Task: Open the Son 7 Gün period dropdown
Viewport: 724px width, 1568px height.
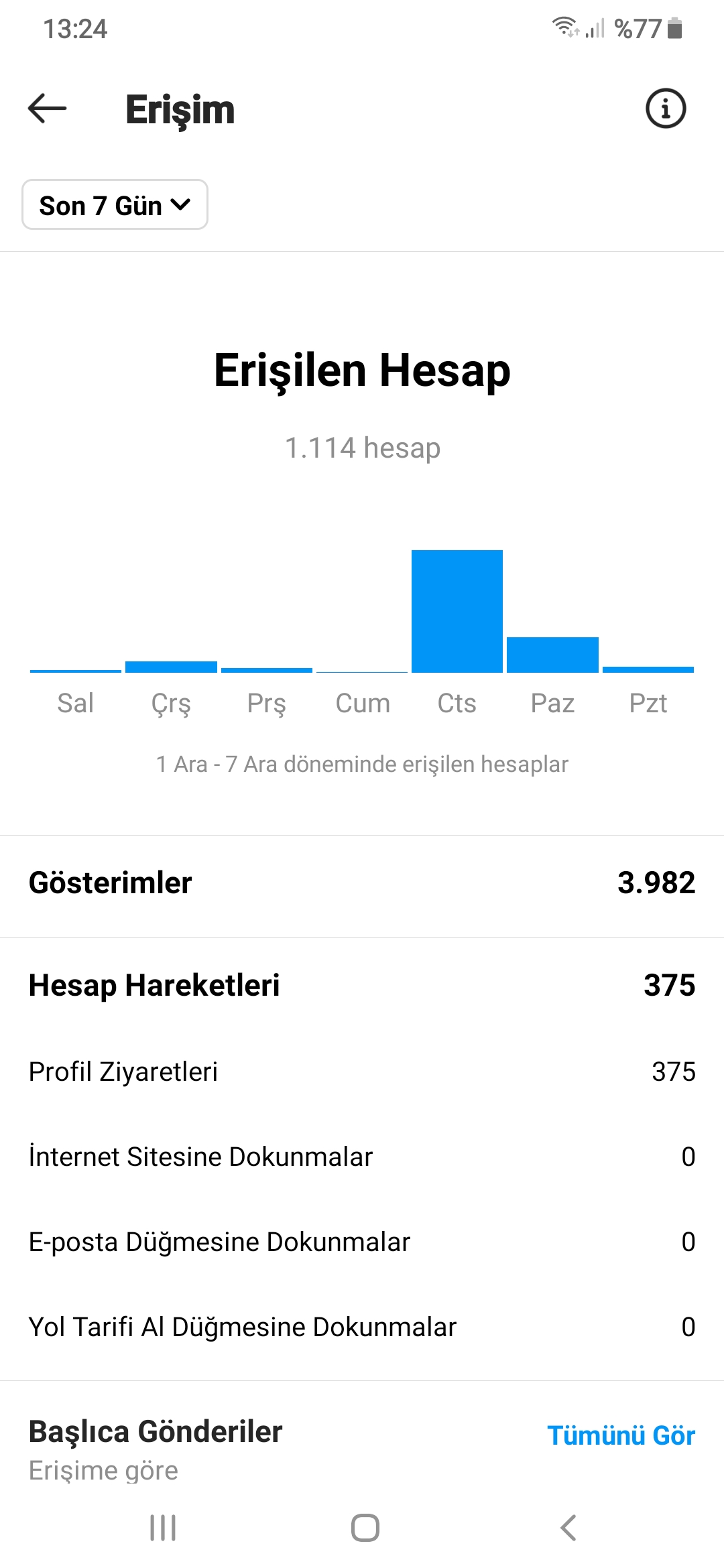Action: [115, 204]
